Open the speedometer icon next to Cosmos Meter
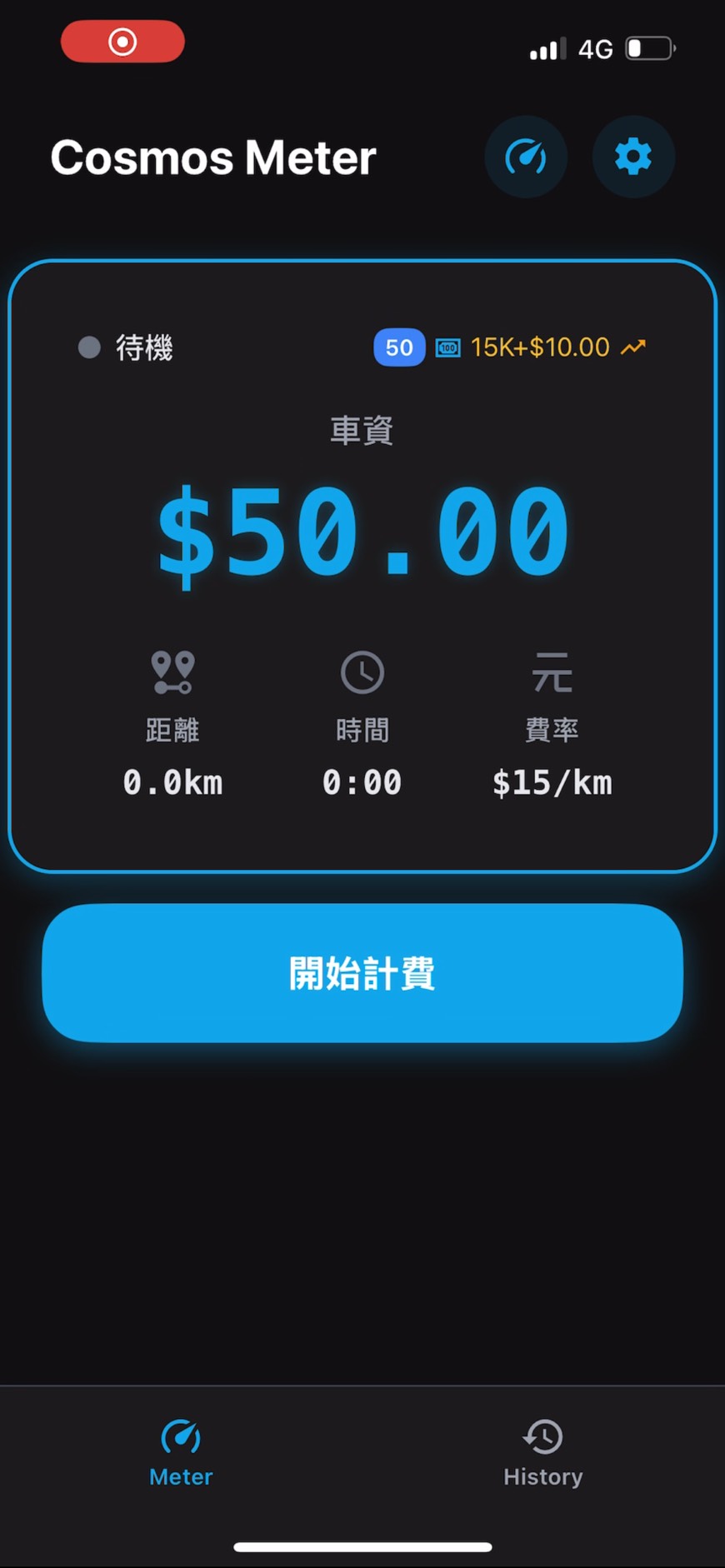725x1568 pixels. point(526,157)
